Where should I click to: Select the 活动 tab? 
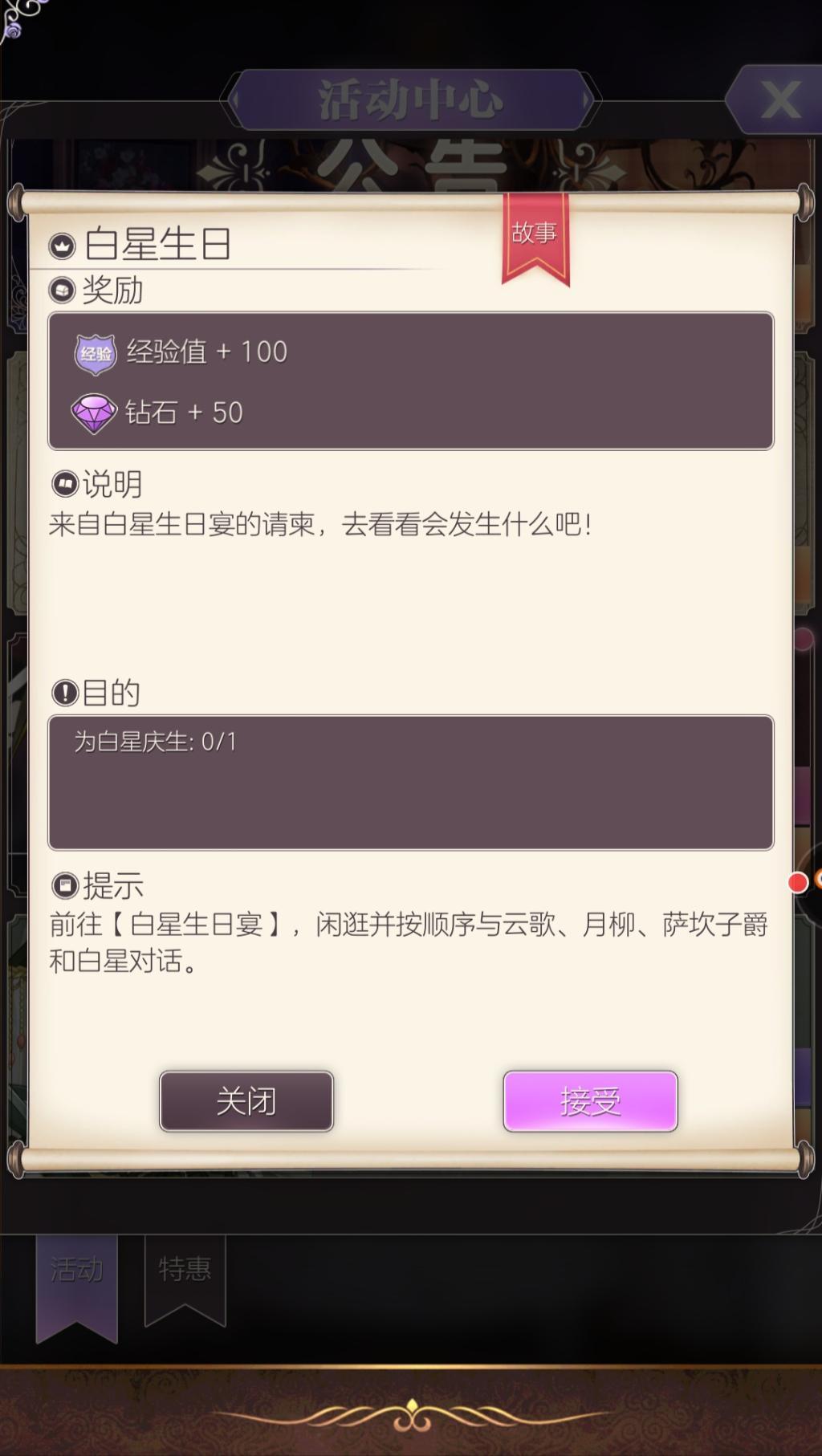77,1272
